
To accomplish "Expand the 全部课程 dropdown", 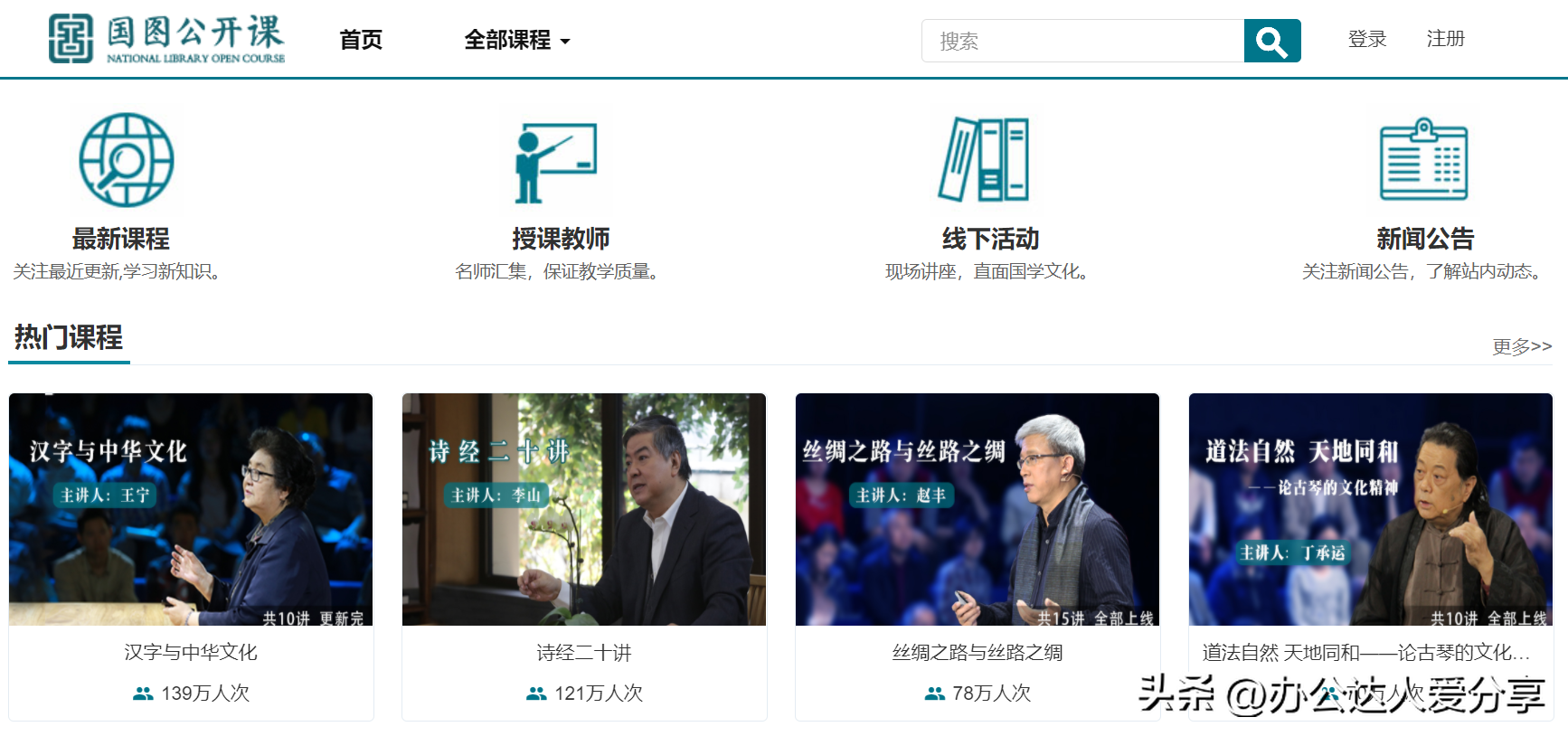I will pyautogui.click(x=516, y=40).
